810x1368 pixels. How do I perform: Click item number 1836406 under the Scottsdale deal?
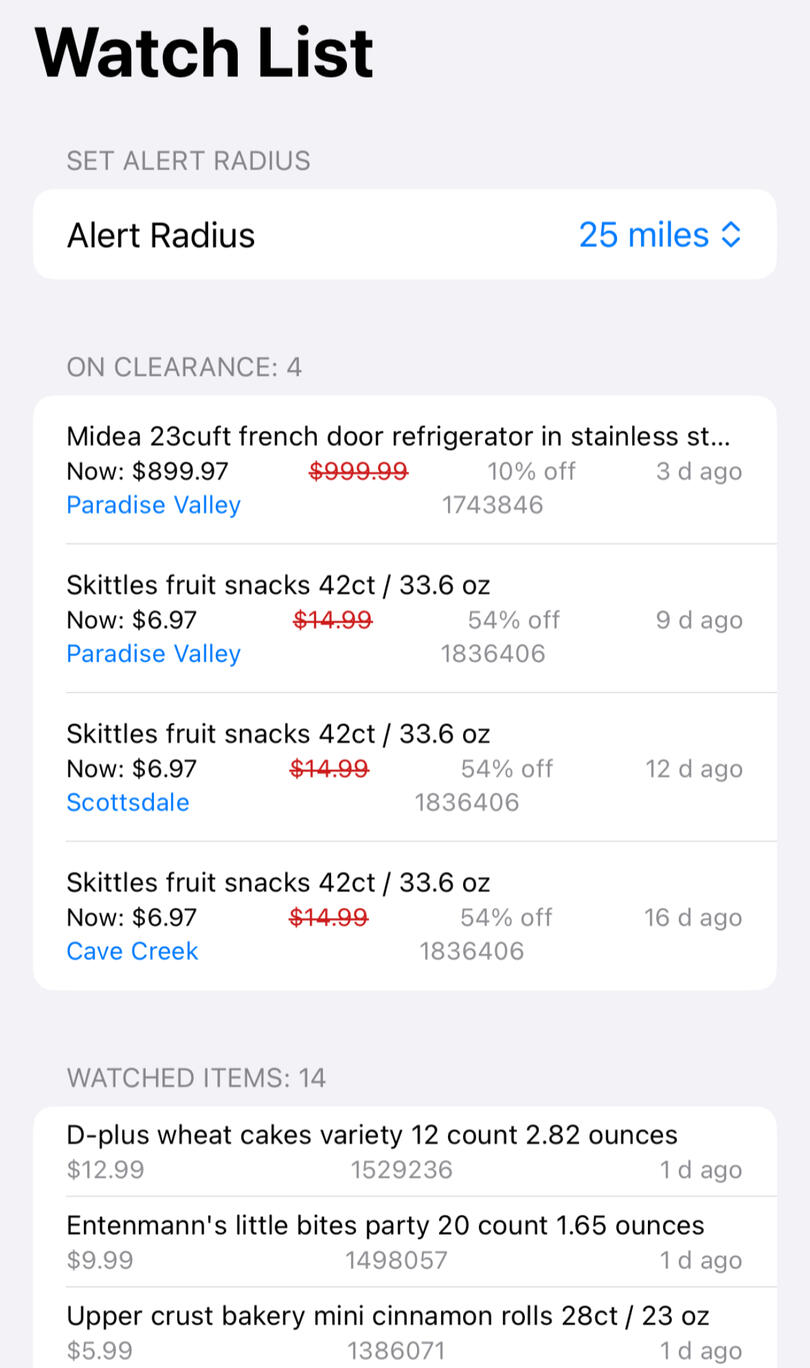point(467,802)
